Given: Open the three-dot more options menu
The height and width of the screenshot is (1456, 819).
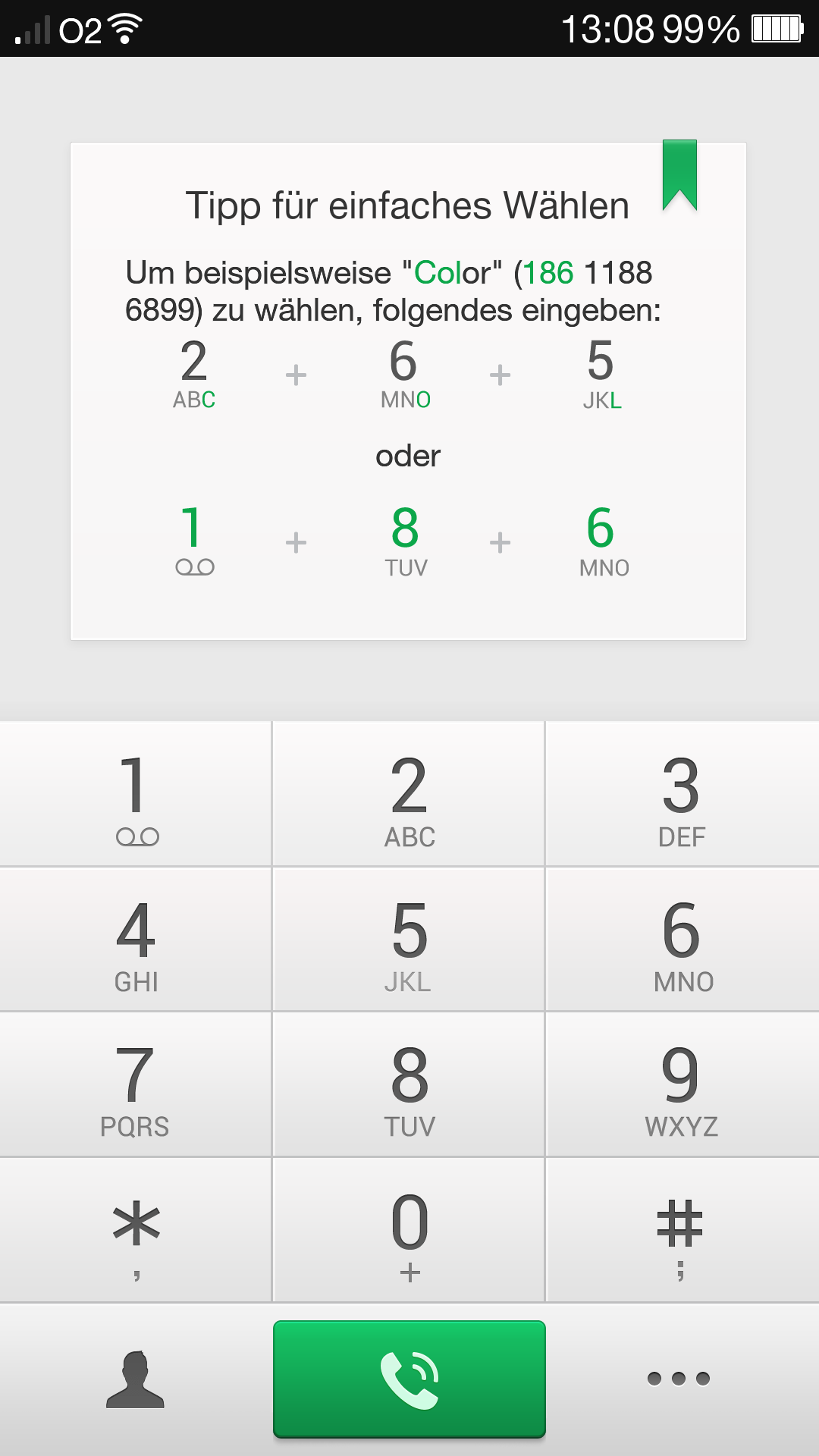Looking at the screenshot, I should coord(679,1379).
